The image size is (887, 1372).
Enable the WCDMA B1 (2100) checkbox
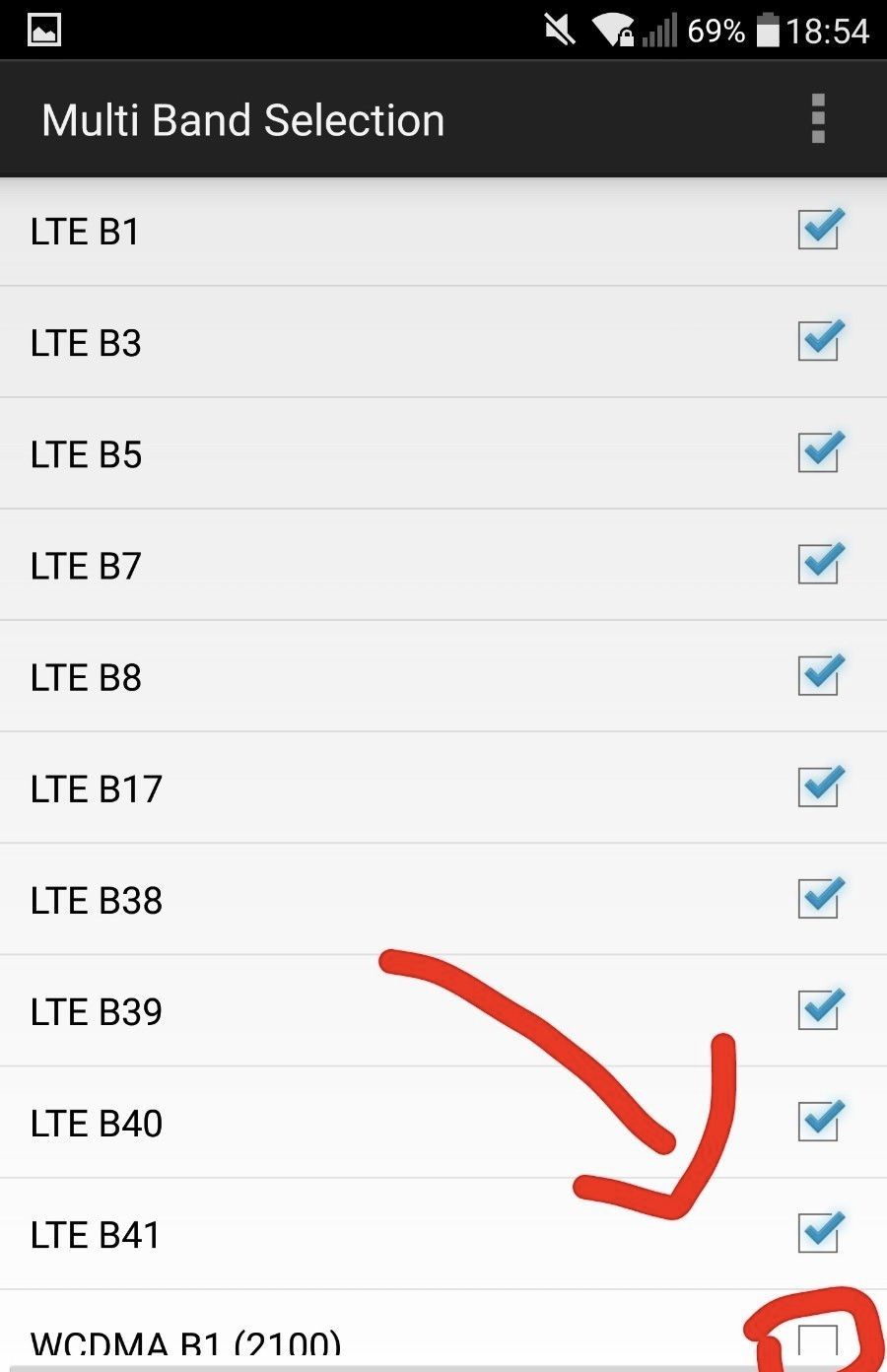point(819,1340)
